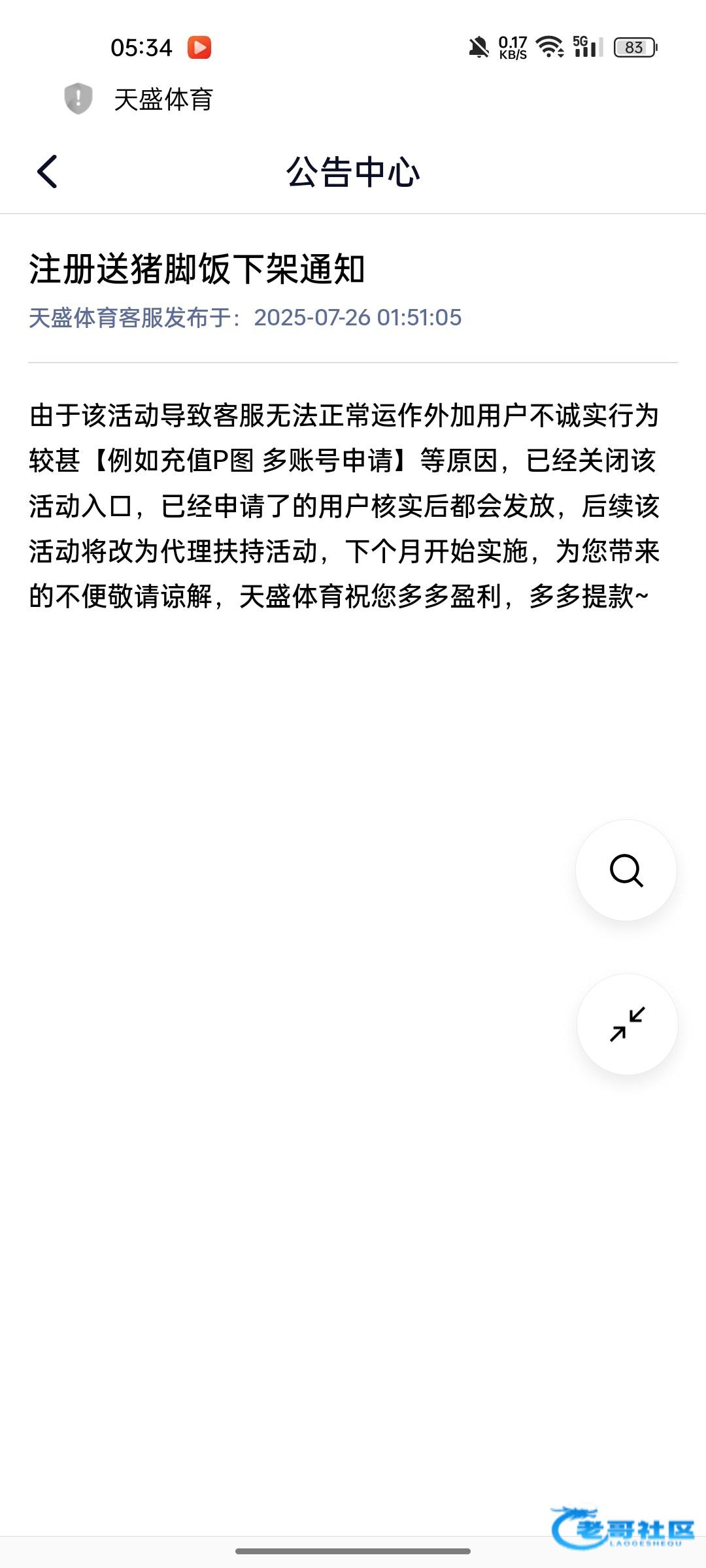
Task: Tap the floating search magnifier button
Action: click(x=626, y=870)
